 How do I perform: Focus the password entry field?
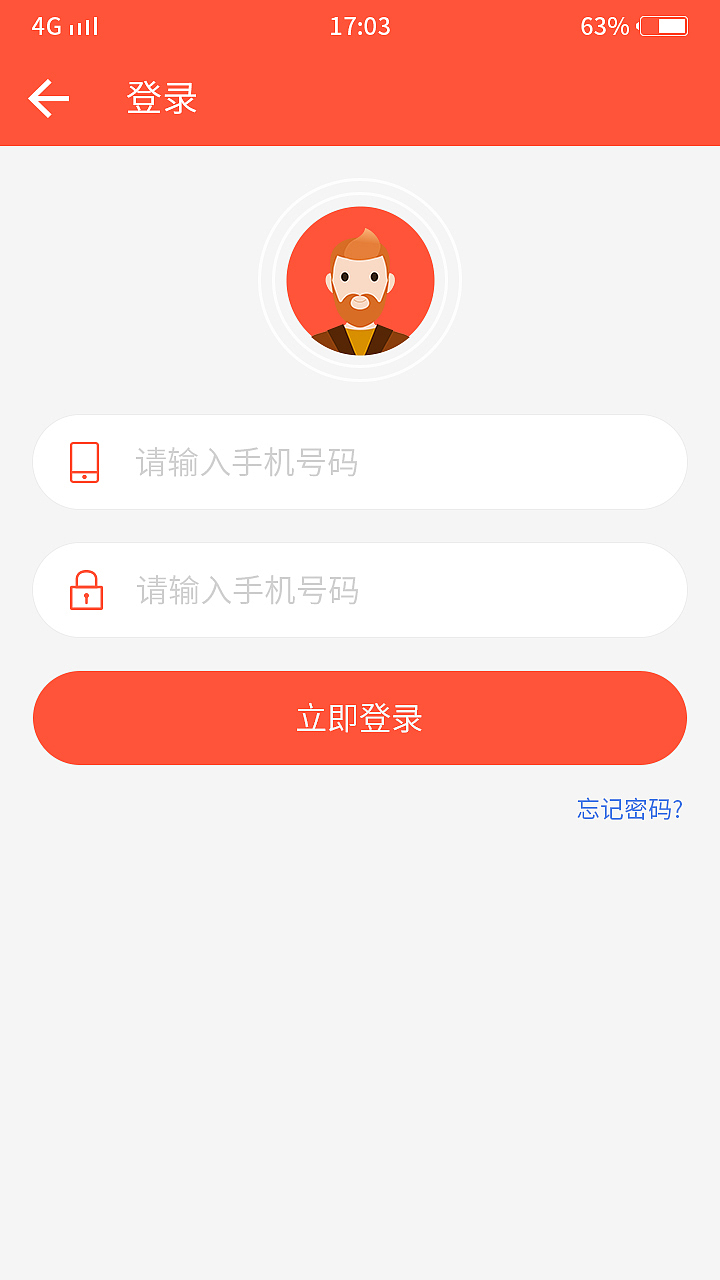point(360,590)
